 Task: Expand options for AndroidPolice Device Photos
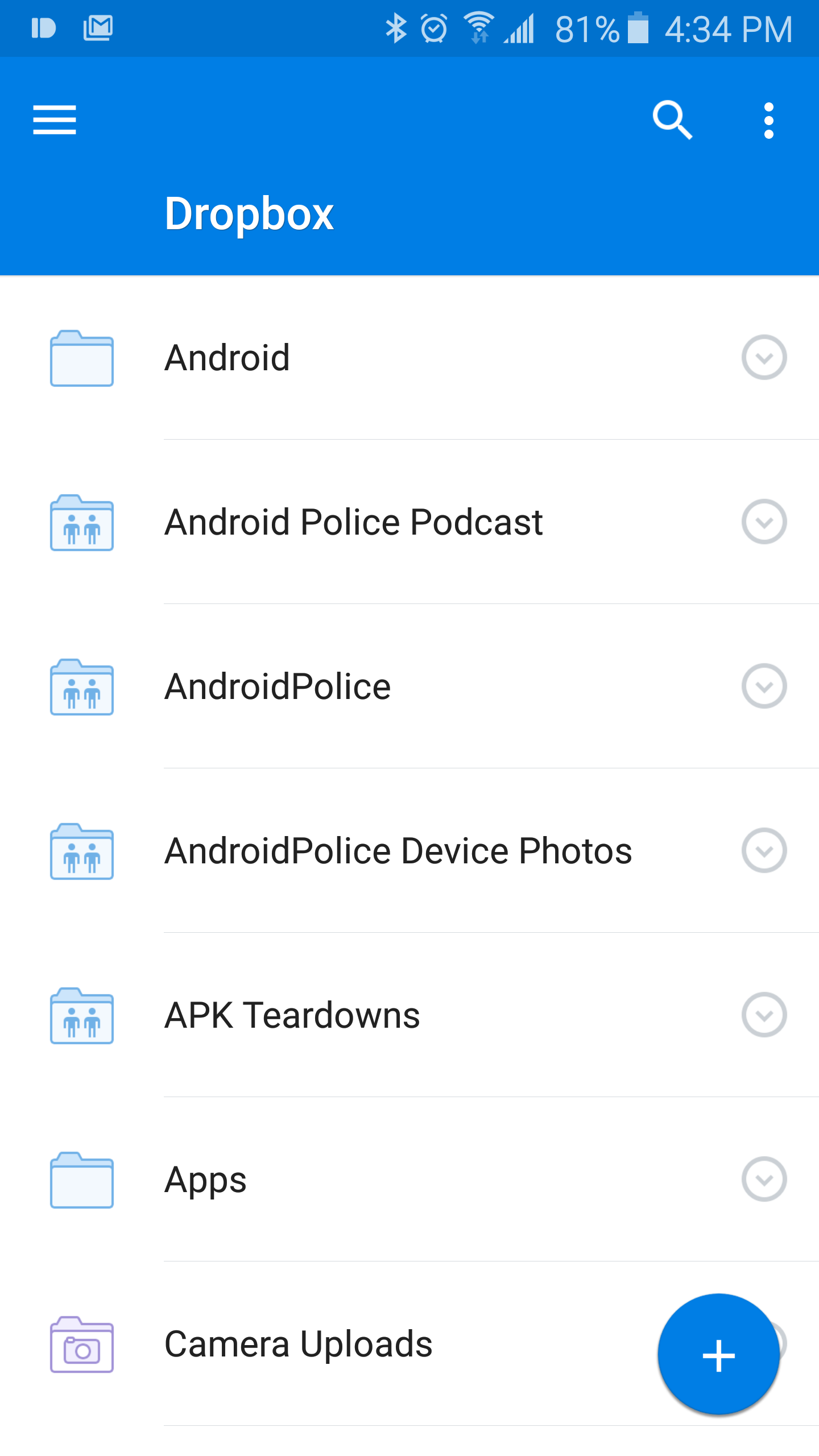point(764,850)
